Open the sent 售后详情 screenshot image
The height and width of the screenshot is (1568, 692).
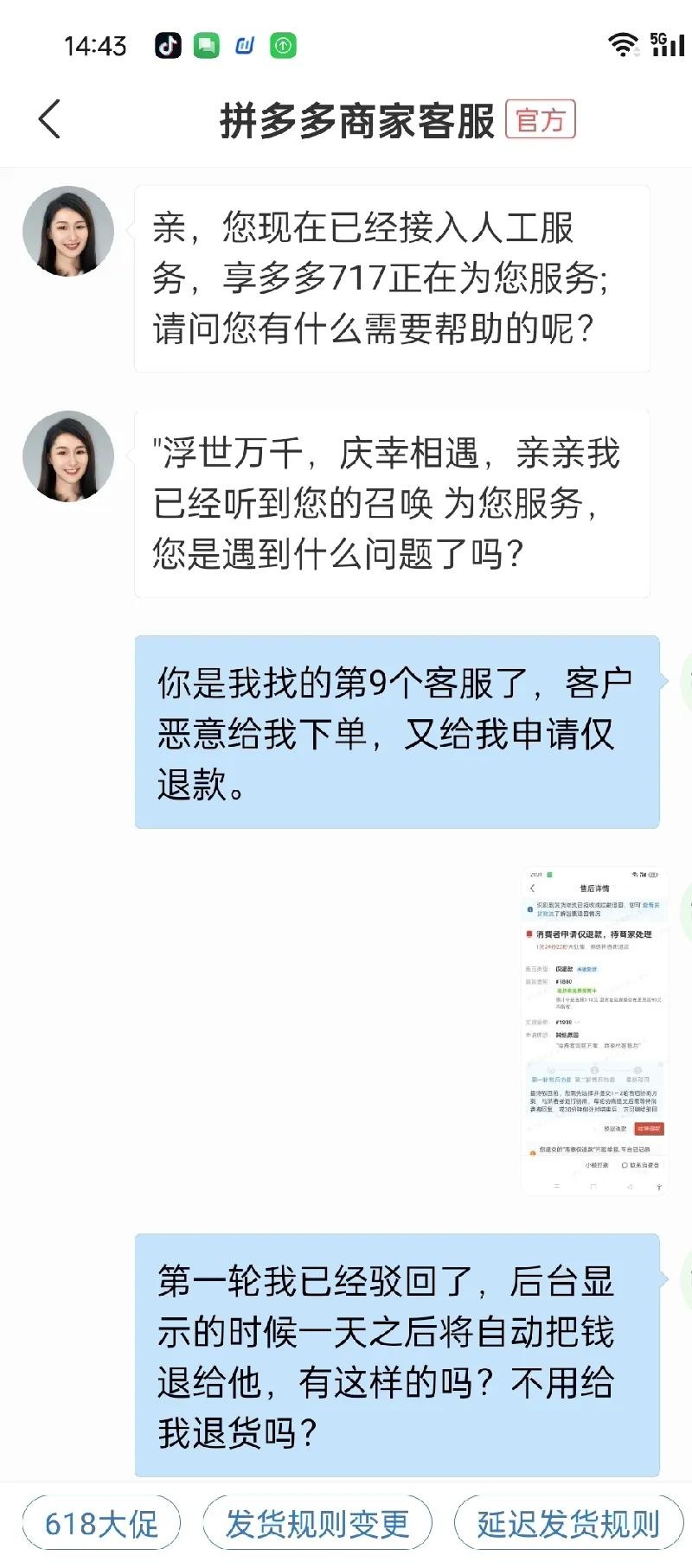[x=595, y=1030]
